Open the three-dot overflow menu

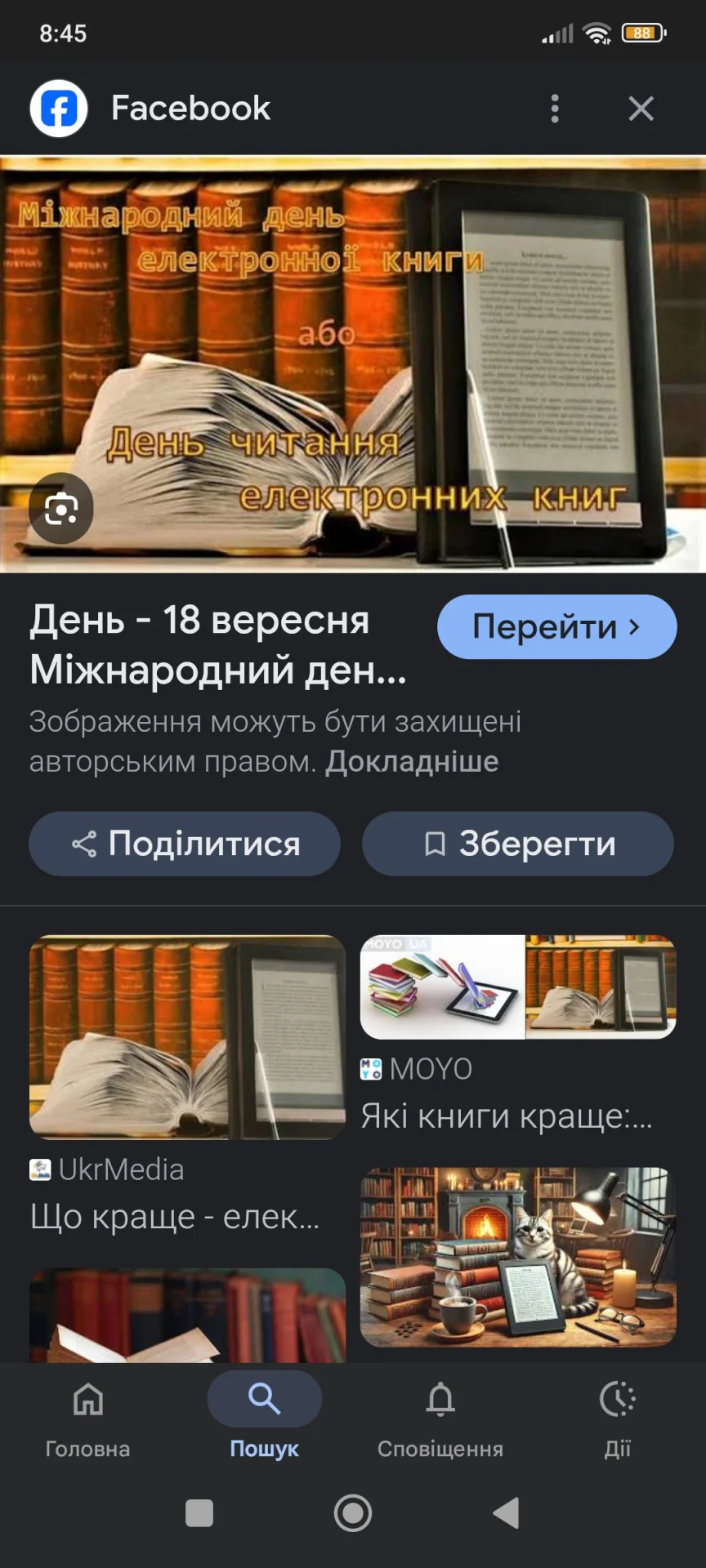pos(555,109)
